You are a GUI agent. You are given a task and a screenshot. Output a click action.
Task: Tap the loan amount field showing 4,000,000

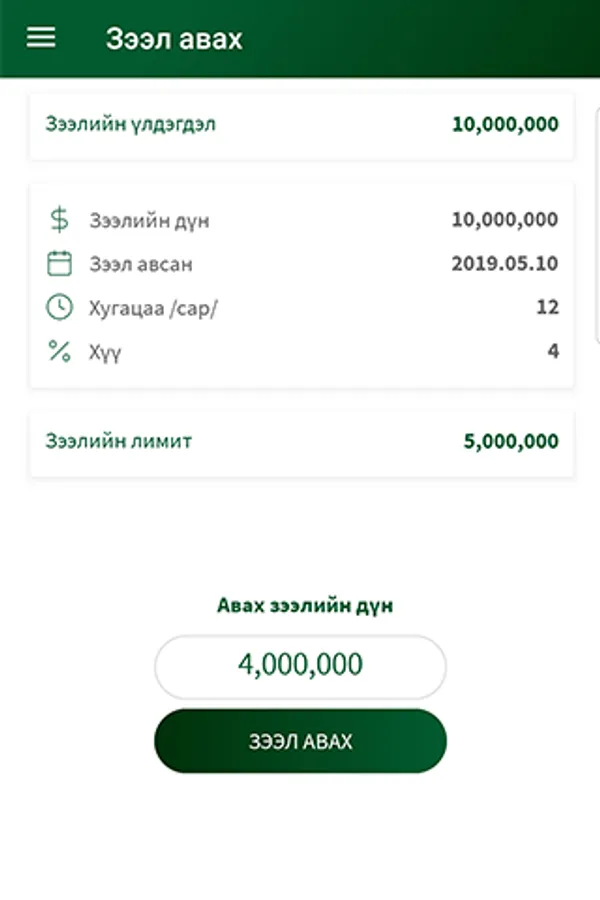pyautogui.click(x=300, y=666)
